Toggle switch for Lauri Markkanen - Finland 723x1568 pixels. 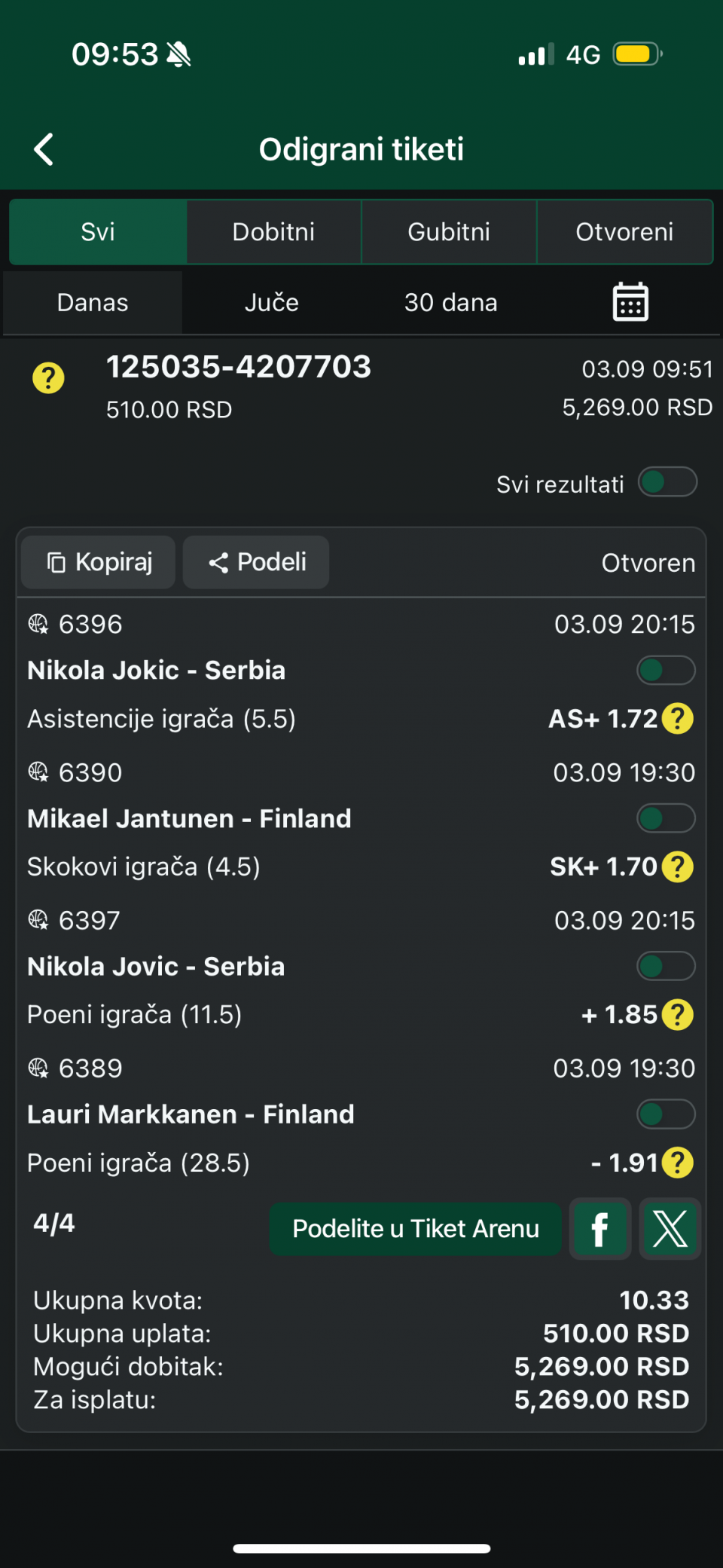(x=666, y=1114)
